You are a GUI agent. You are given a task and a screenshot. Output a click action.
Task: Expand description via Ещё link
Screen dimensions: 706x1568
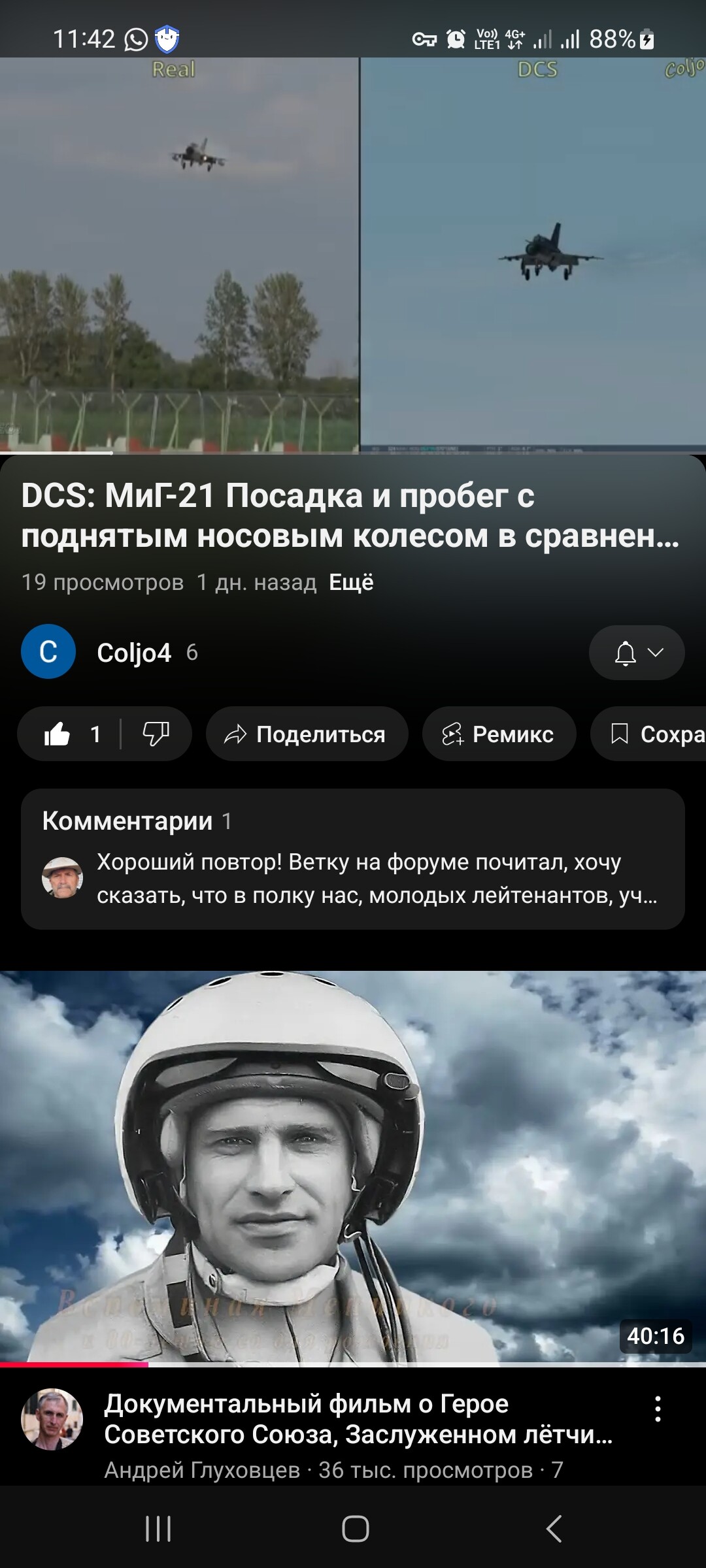[351, 582]
